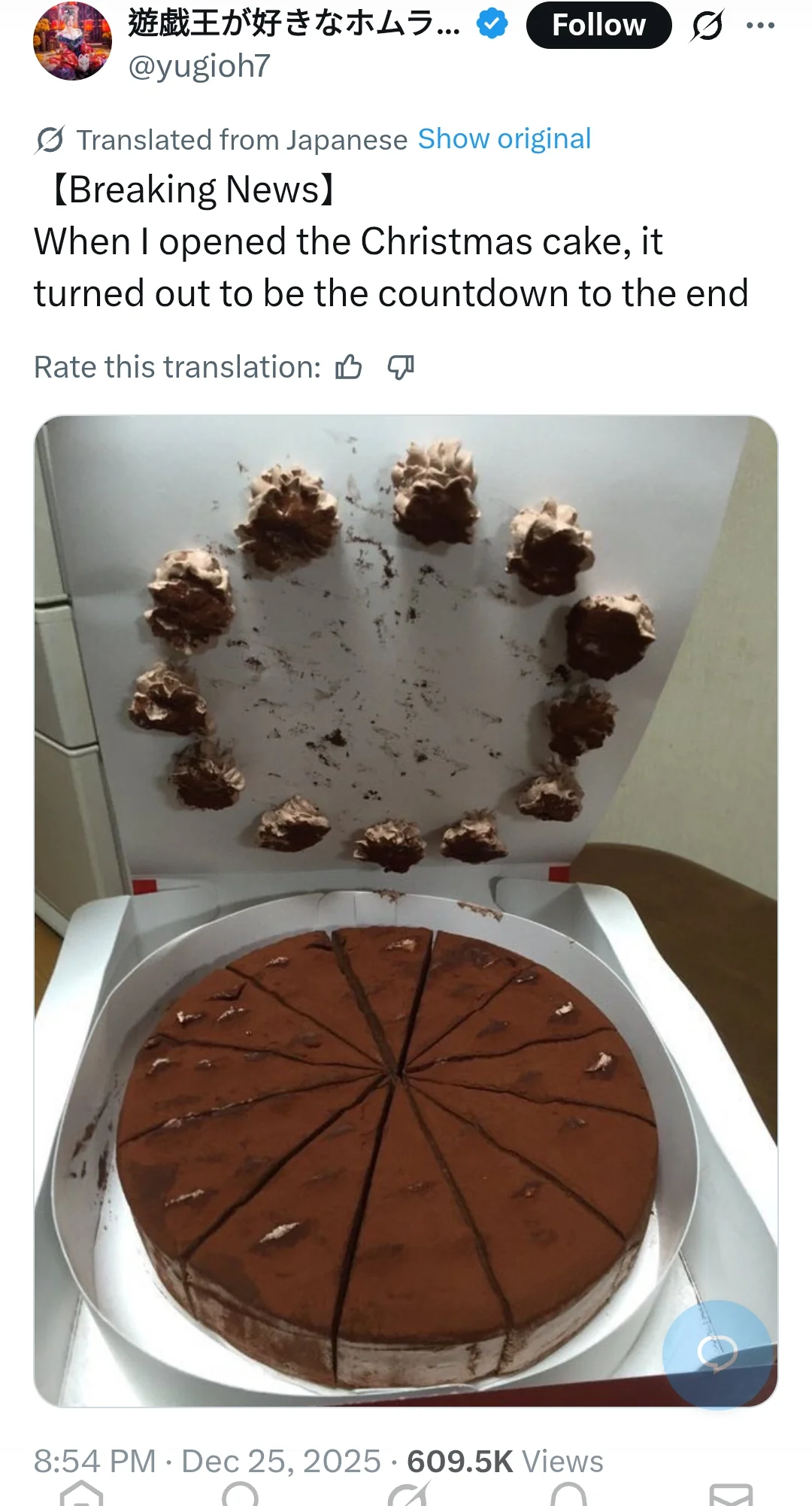Image resolution: width=812 pixels, height=1506 pixels.
Task: Open the @yugioh7 handle
Action: [x=199, y=66]
